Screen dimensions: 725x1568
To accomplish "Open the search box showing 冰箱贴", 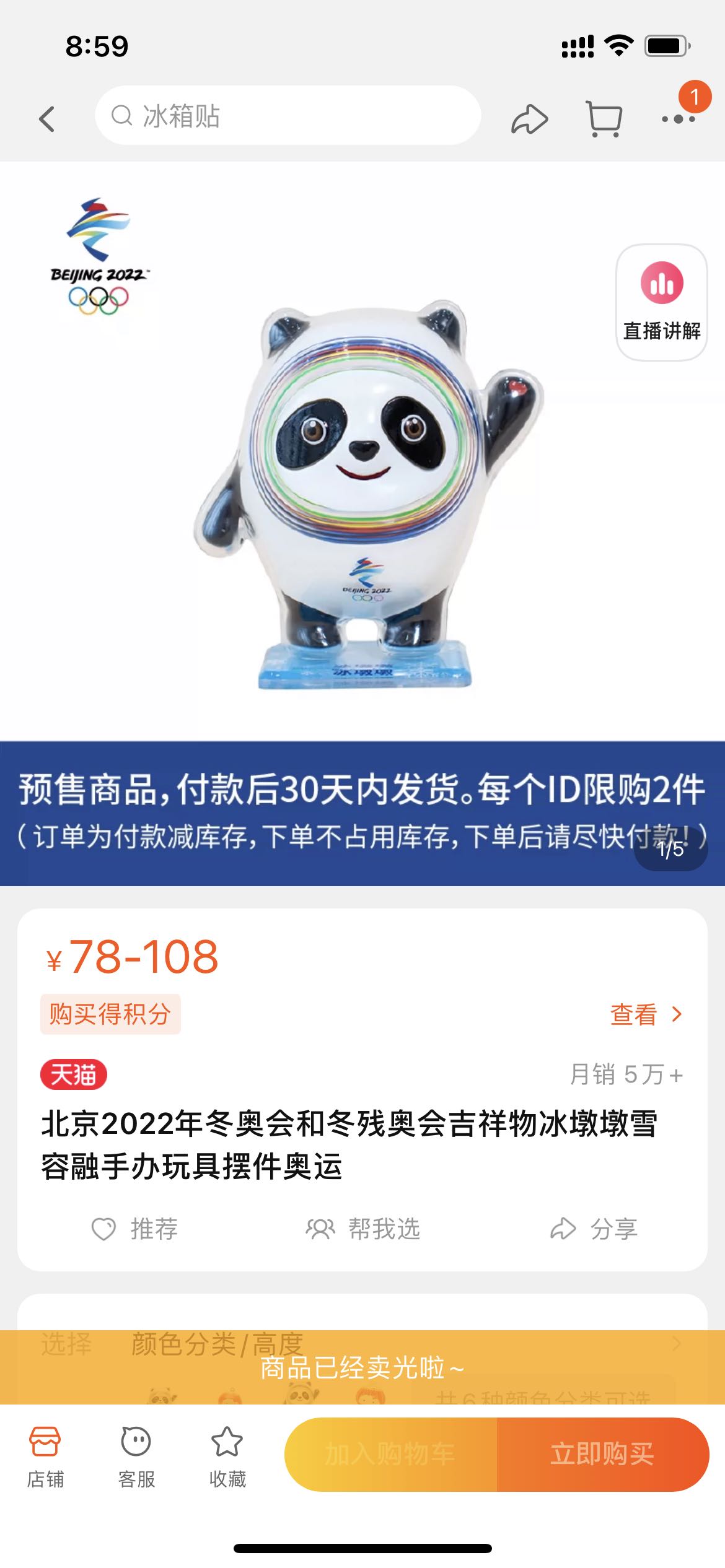I will point(288,116).
